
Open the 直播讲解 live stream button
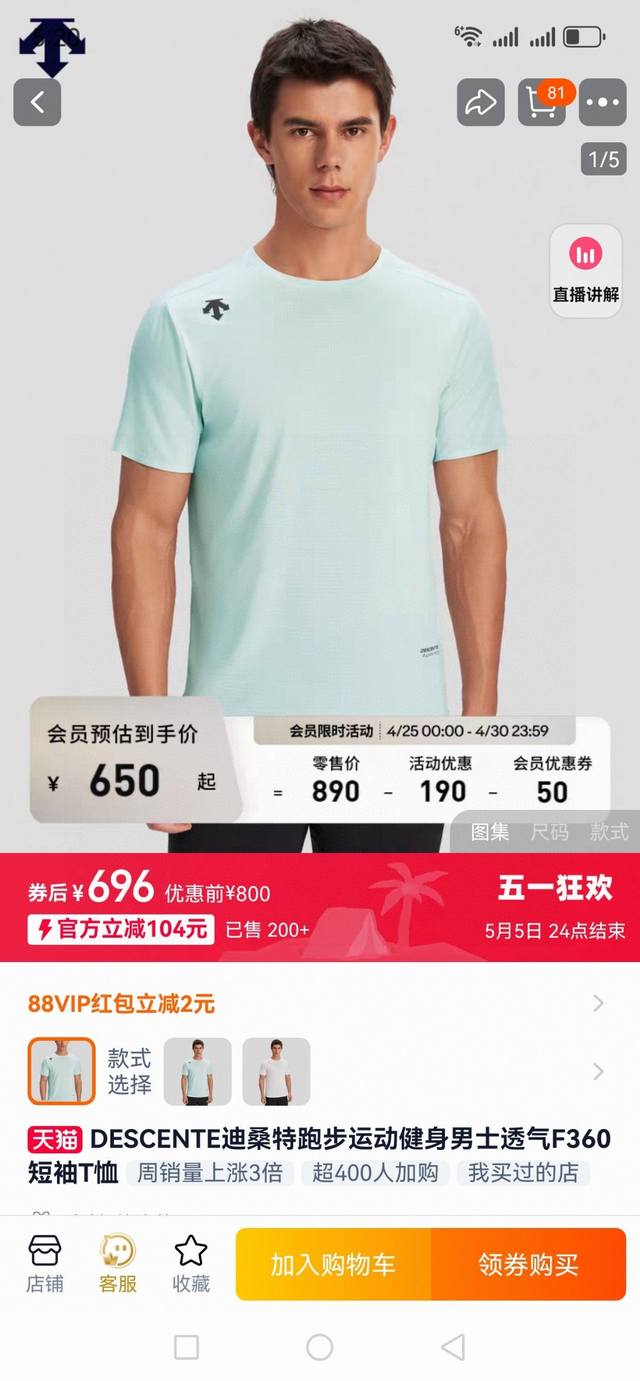pos(585,270)
